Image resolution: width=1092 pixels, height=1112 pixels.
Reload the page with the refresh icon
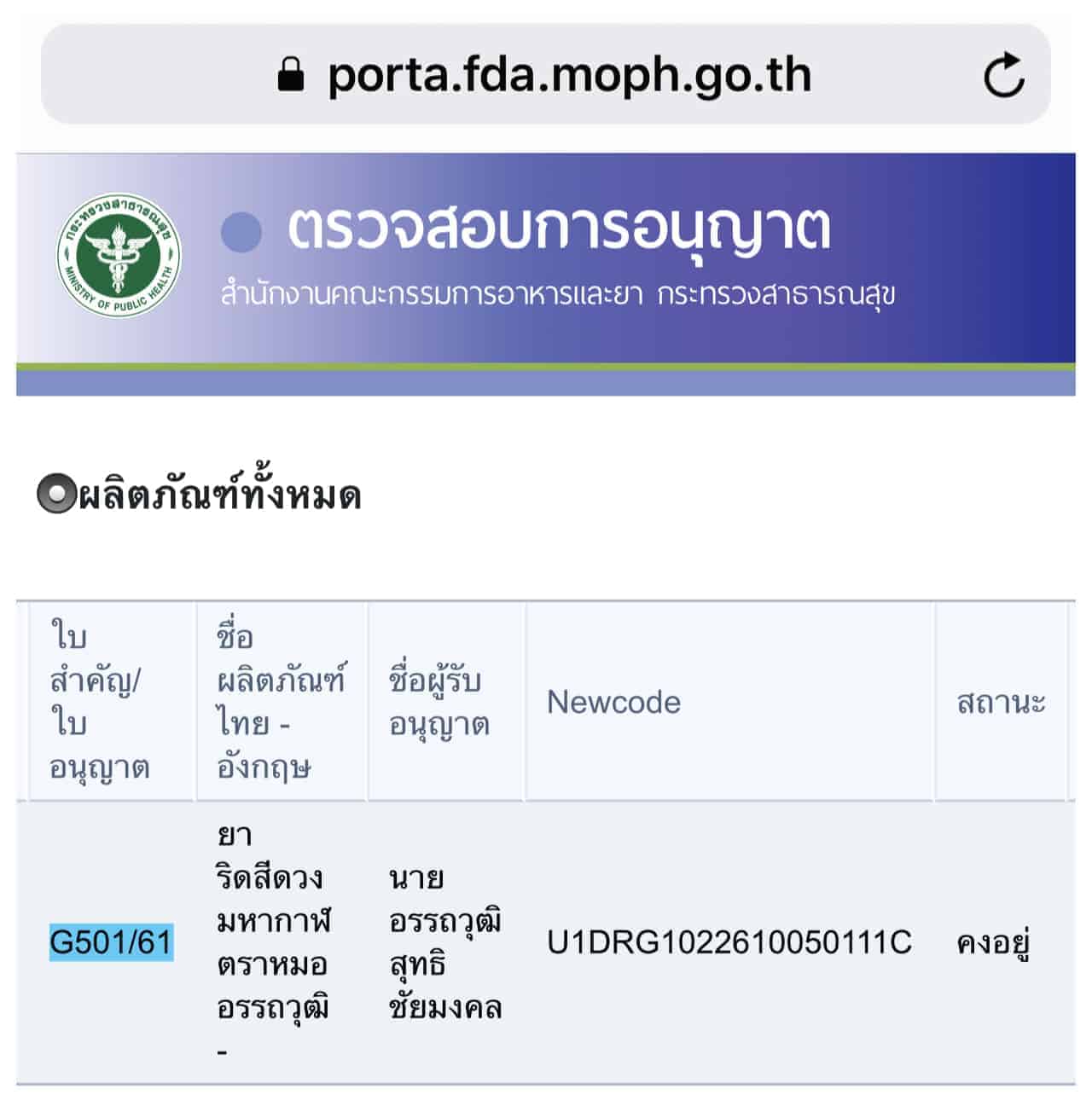1003,75
